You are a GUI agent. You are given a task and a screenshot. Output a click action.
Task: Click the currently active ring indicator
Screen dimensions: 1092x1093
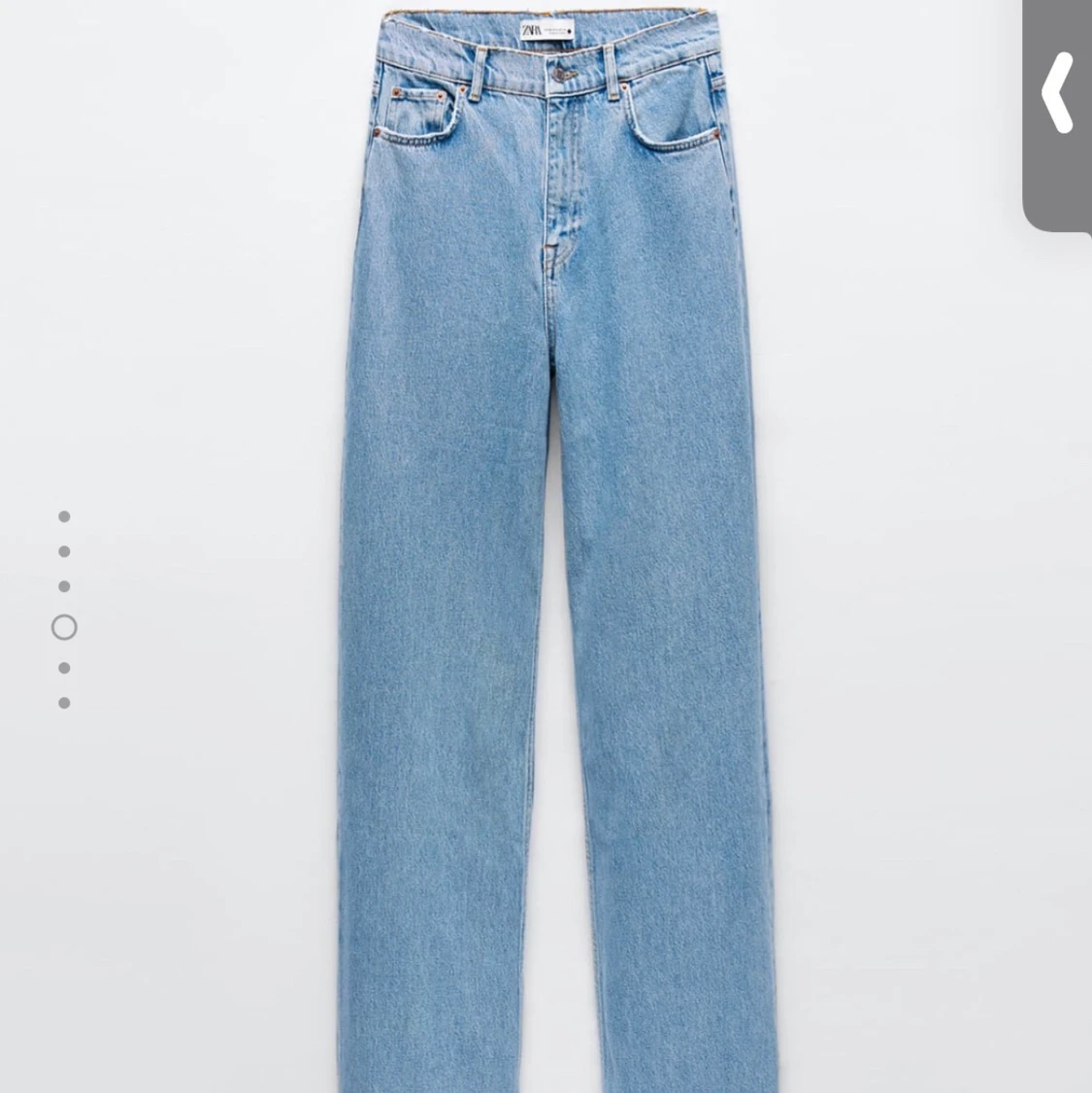point(65,627)
